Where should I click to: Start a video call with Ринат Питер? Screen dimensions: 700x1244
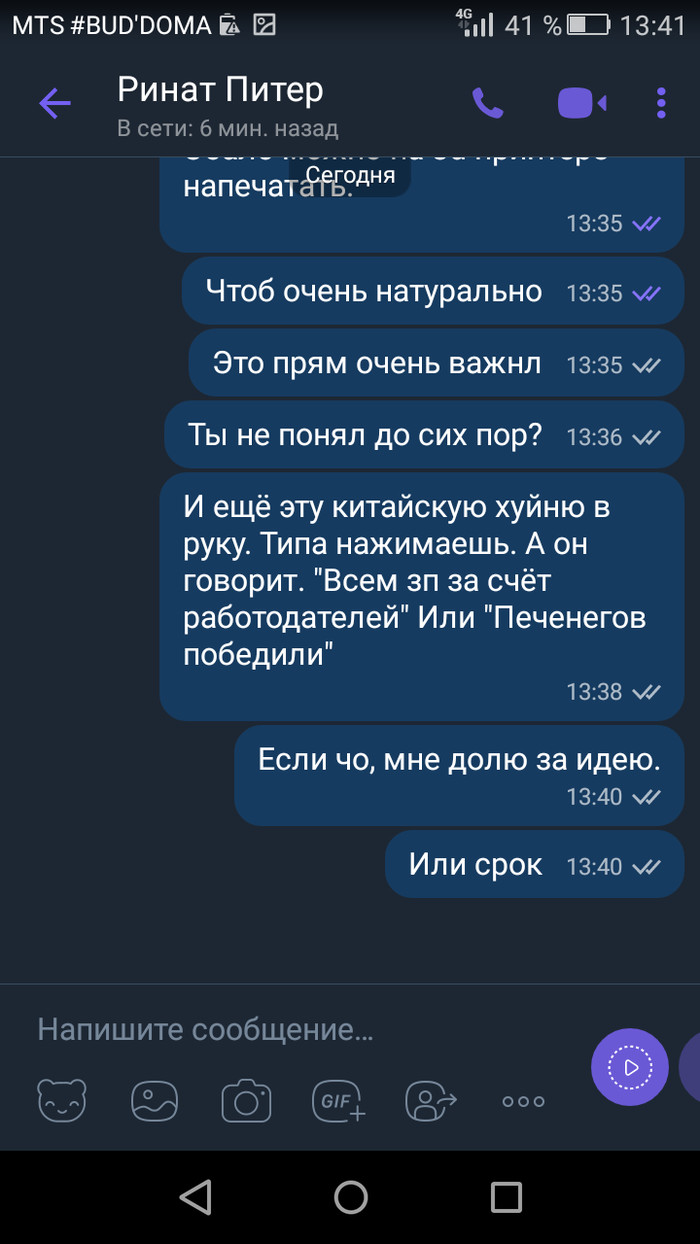(x=581, y=103)
